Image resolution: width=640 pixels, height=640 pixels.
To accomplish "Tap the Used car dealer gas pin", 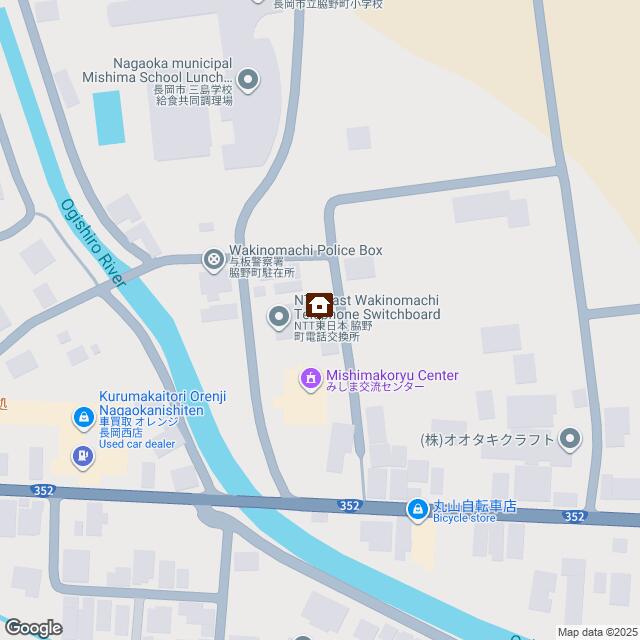I will (x=82, y=459).
